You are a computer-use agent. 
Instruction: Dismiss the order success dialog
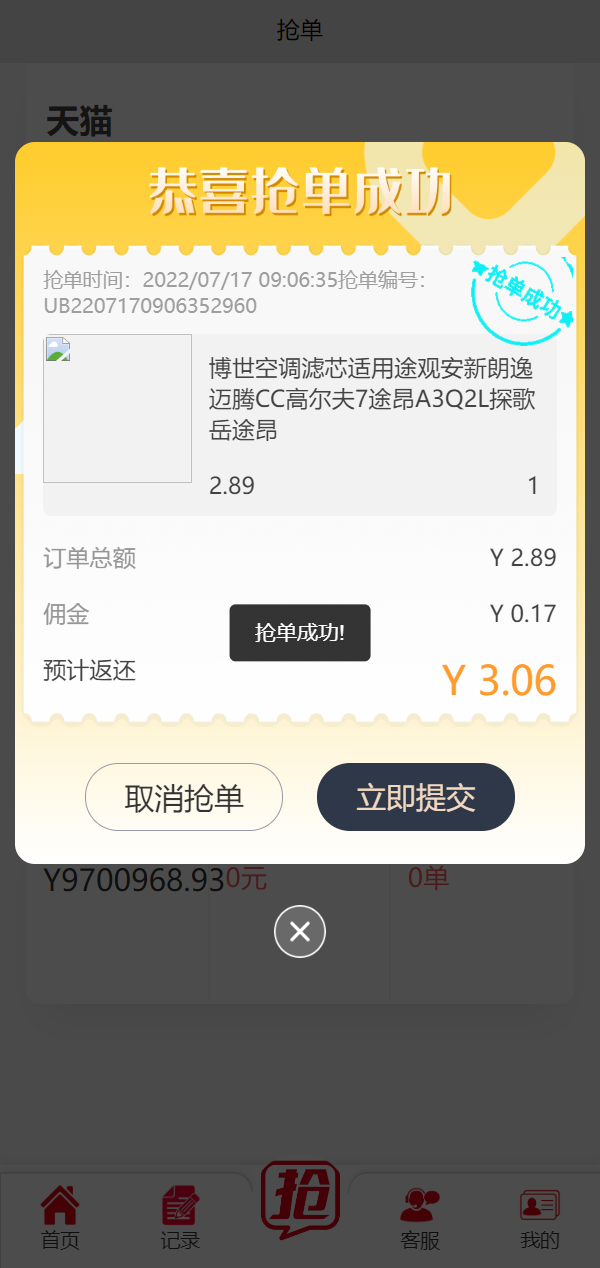pos(300,931)
